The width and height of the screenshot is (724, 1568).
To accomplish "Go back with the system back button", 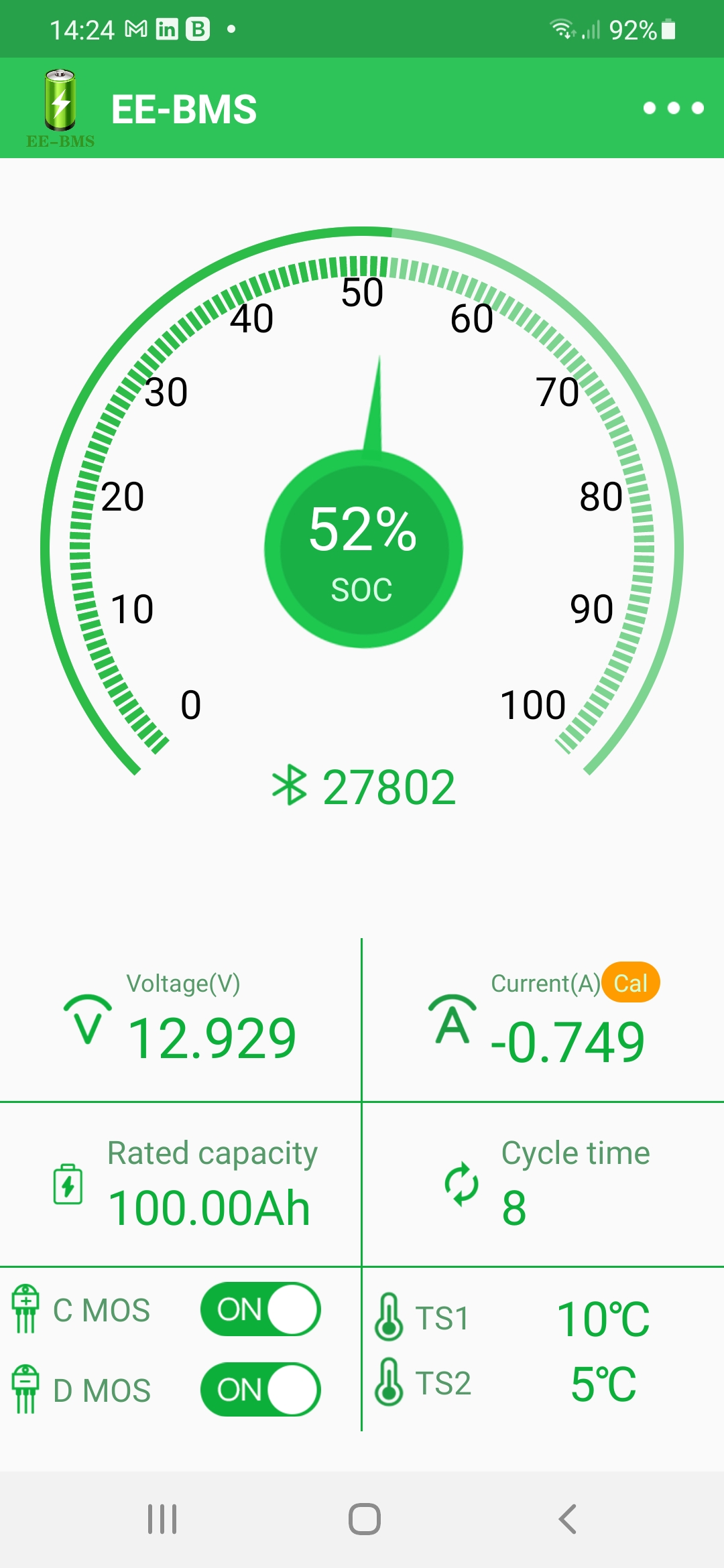I will [x=567, y=1519].
